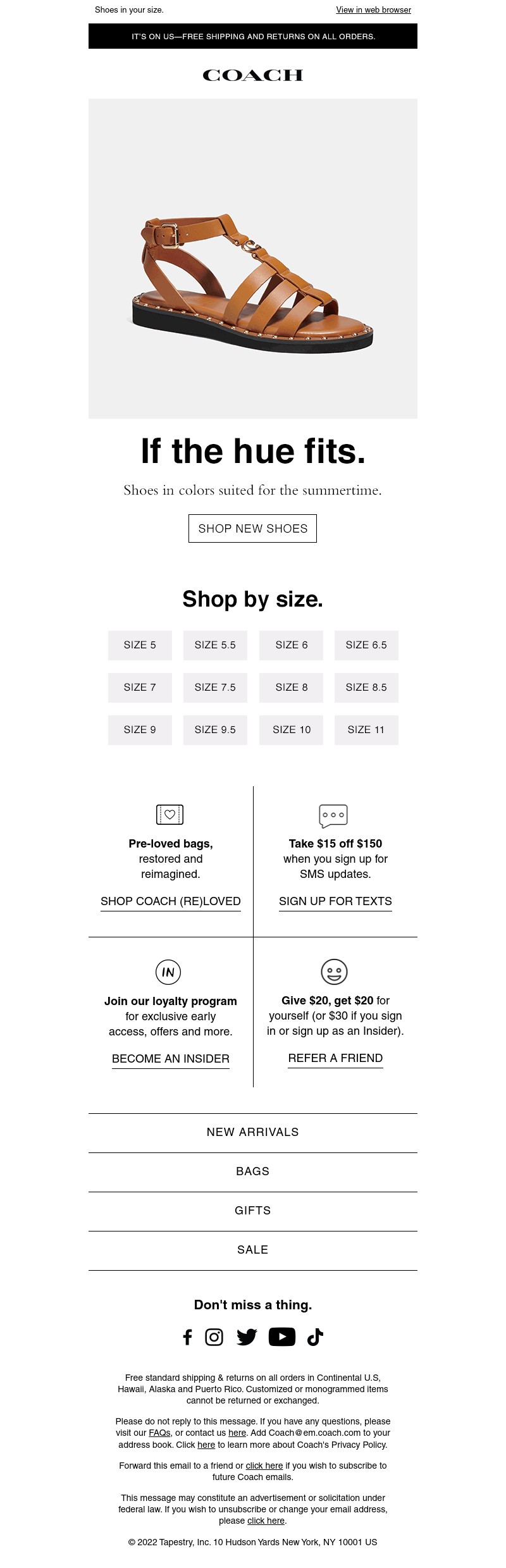
Task: Open Coach's Facebook page
Action: click(187, 1337)
